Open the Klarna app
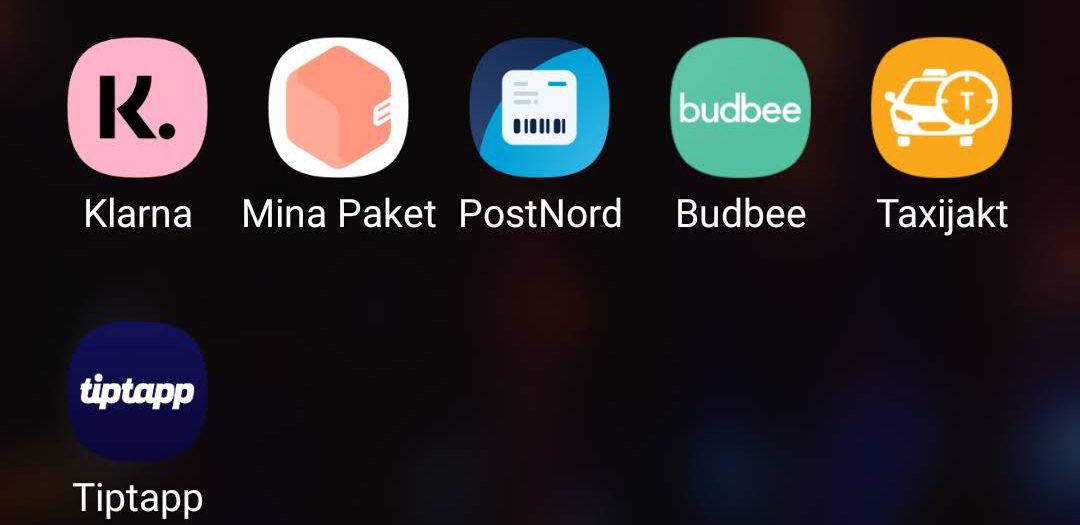Viewport: 1080px width, 525px height. coord(138,108)
